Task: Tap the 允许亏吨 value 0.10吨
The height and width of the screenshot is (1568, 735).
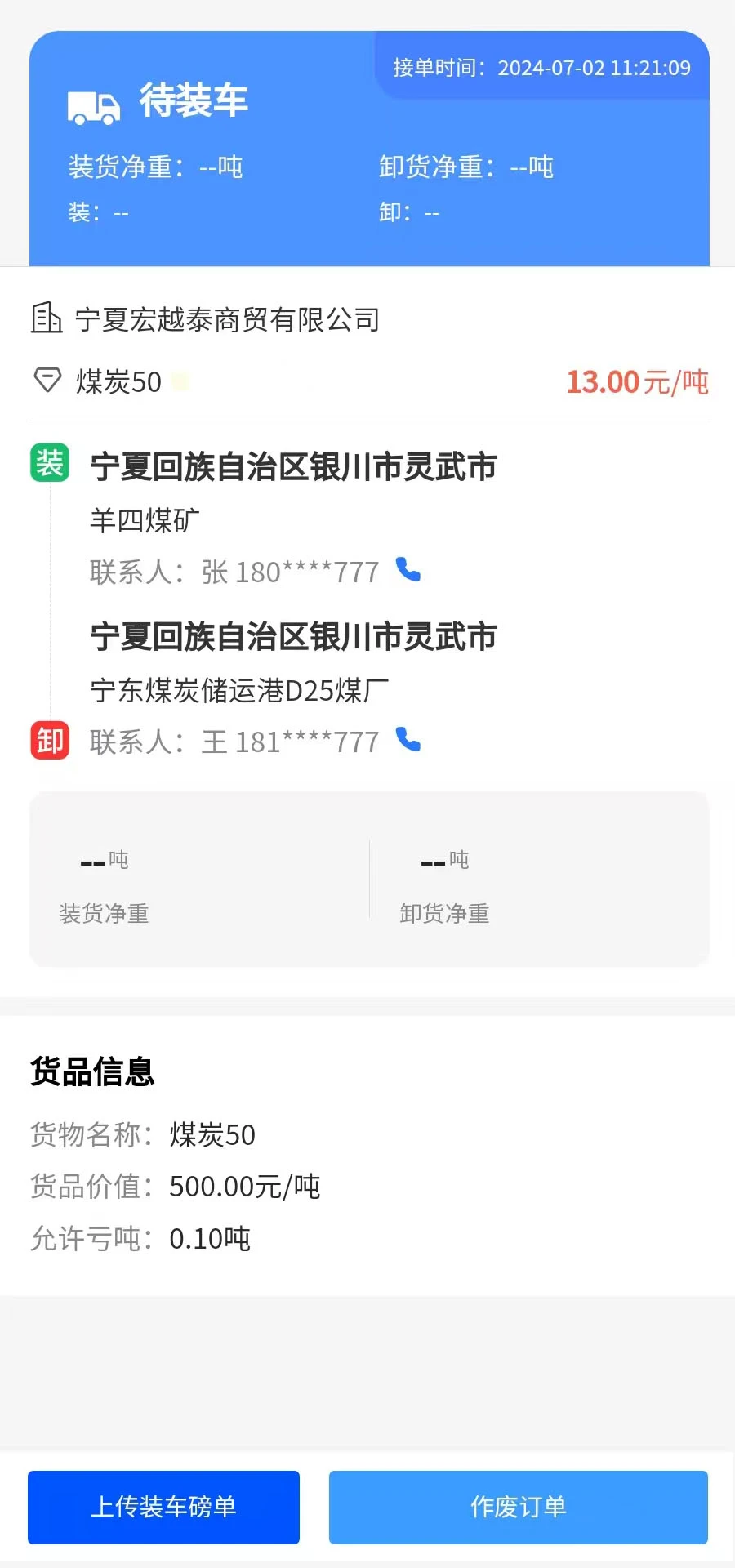Action: click(210, 1239)
